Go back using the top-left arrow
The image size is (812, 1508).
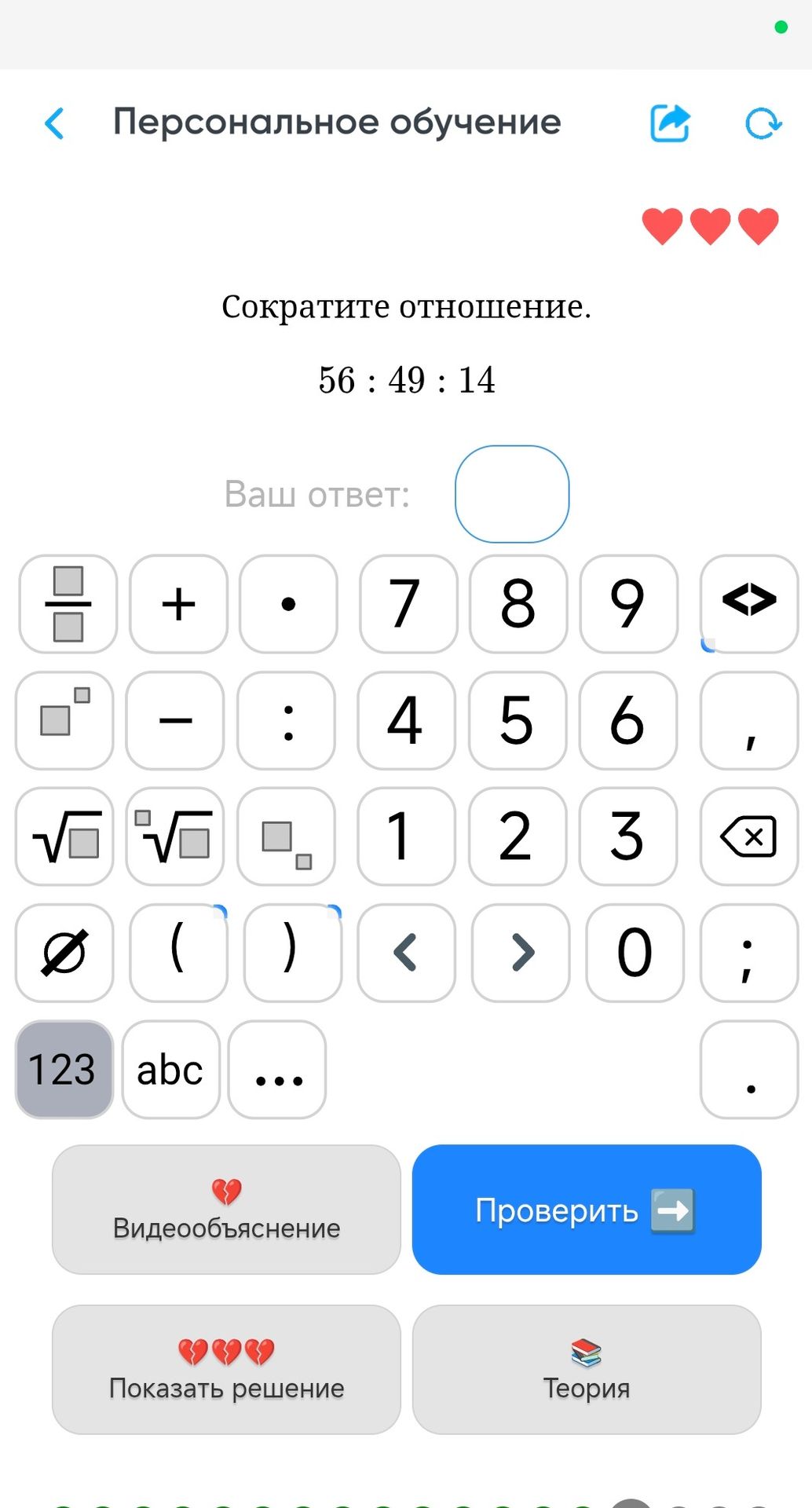pyautogui.click(x=54, y=123)
